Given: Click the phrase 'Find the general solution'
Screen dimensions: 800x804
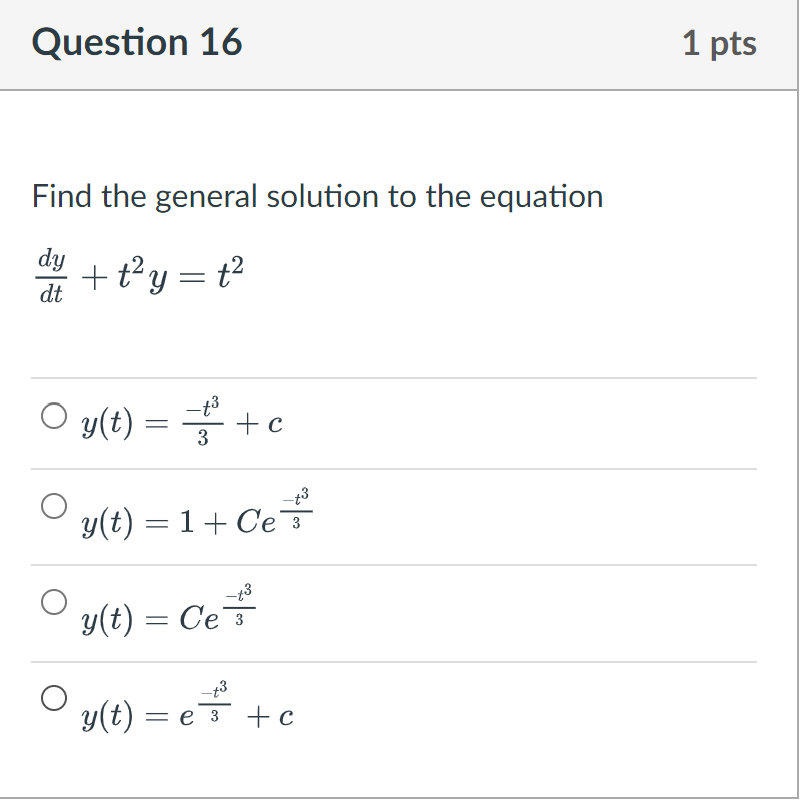Looking at the screenshot, I should 200,196.
